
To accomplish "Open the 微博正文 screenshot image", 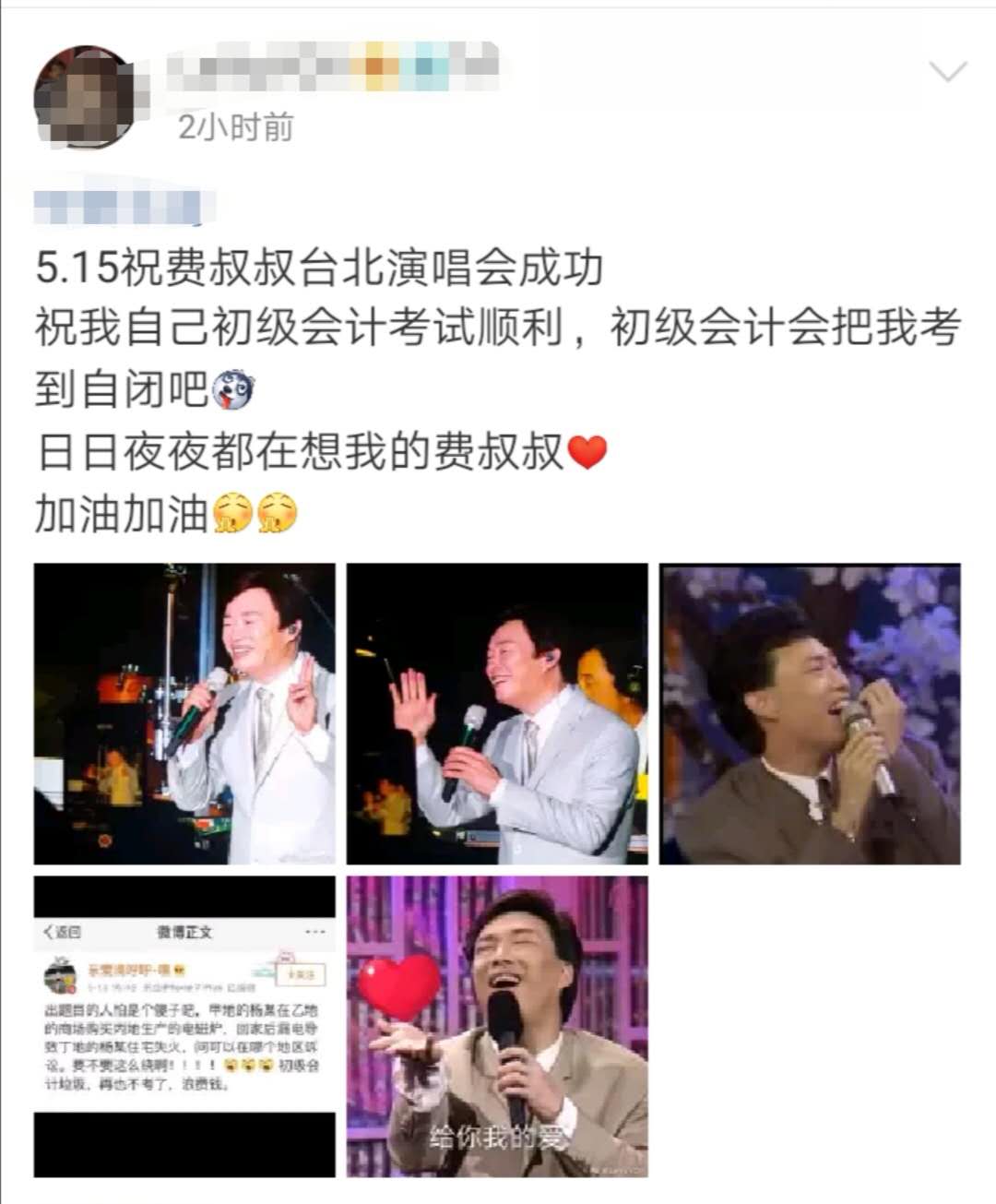I will point(184,1026).
